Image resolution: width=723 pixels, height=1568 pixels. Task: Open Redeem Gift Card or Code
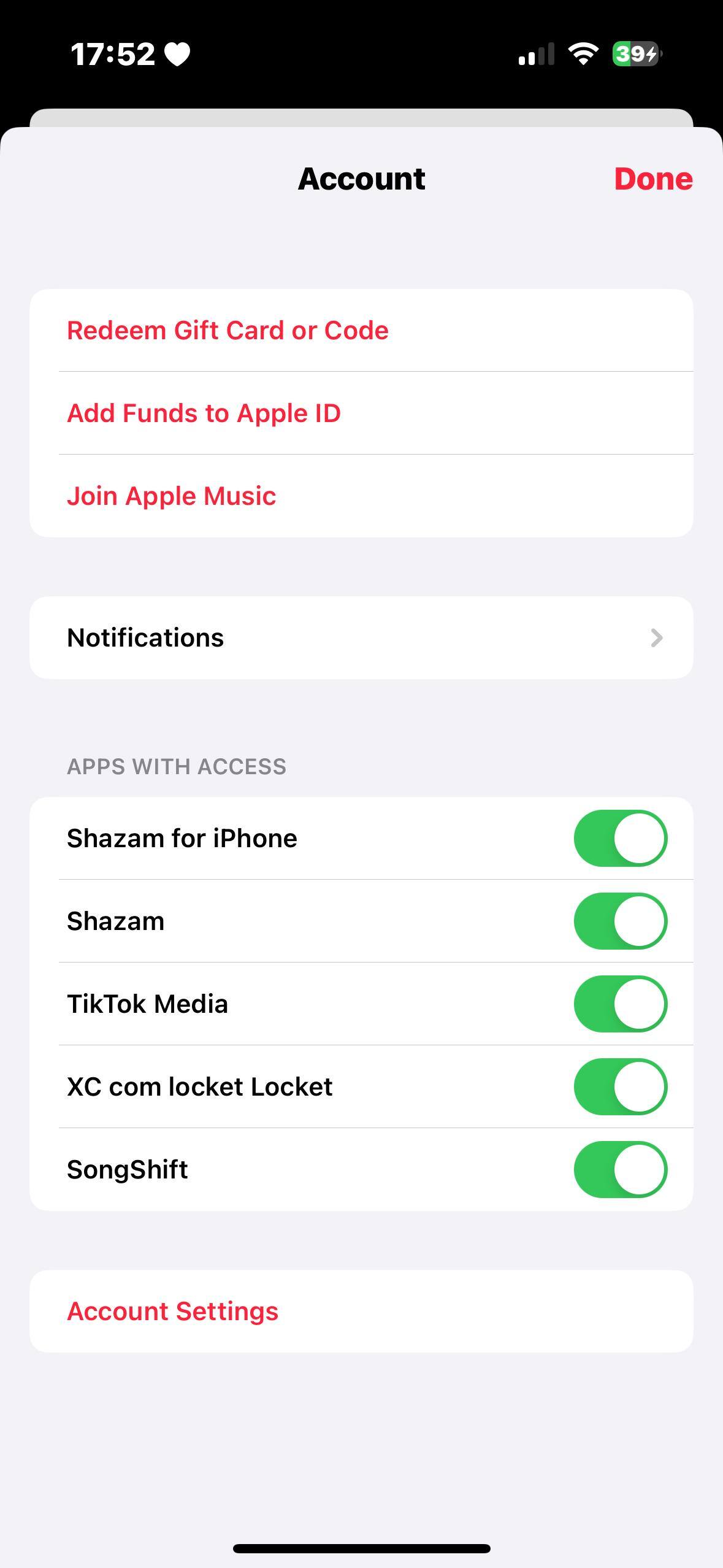pyautogui.click(x=228, y=331)
